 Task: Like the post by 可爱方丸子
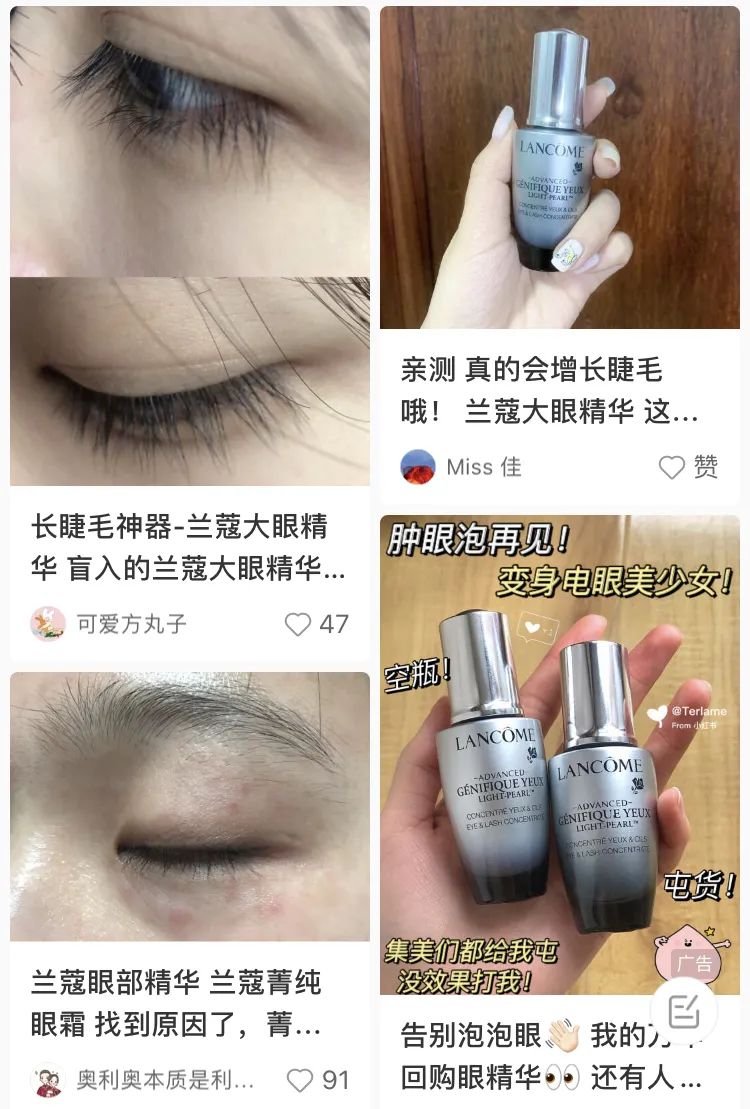point(298,624)
